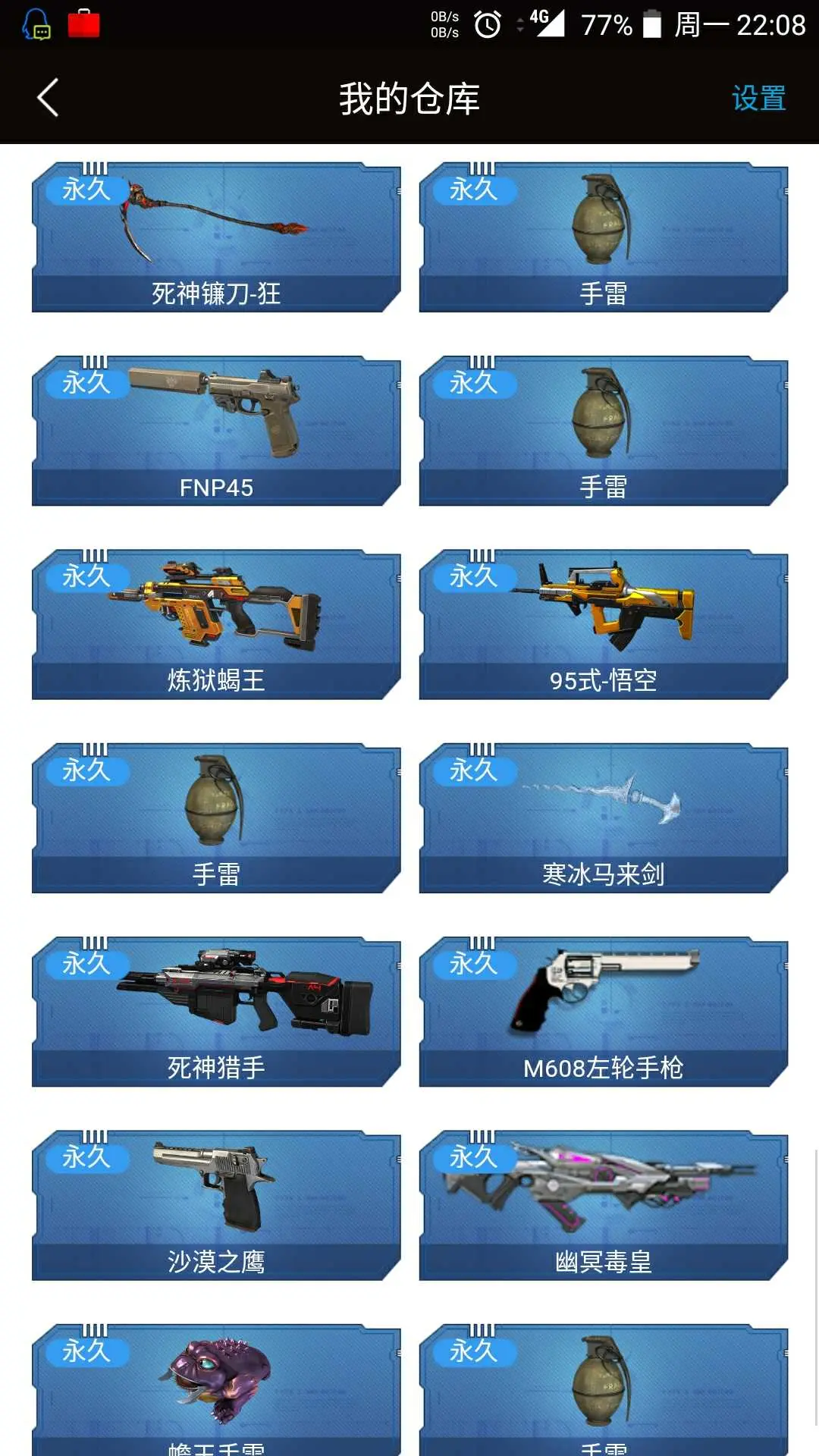This screenshot has height=1456, width=819.
Task: Open the M608左轮手枪 card
Action: pyautogui.click(x=603, y=1011)
